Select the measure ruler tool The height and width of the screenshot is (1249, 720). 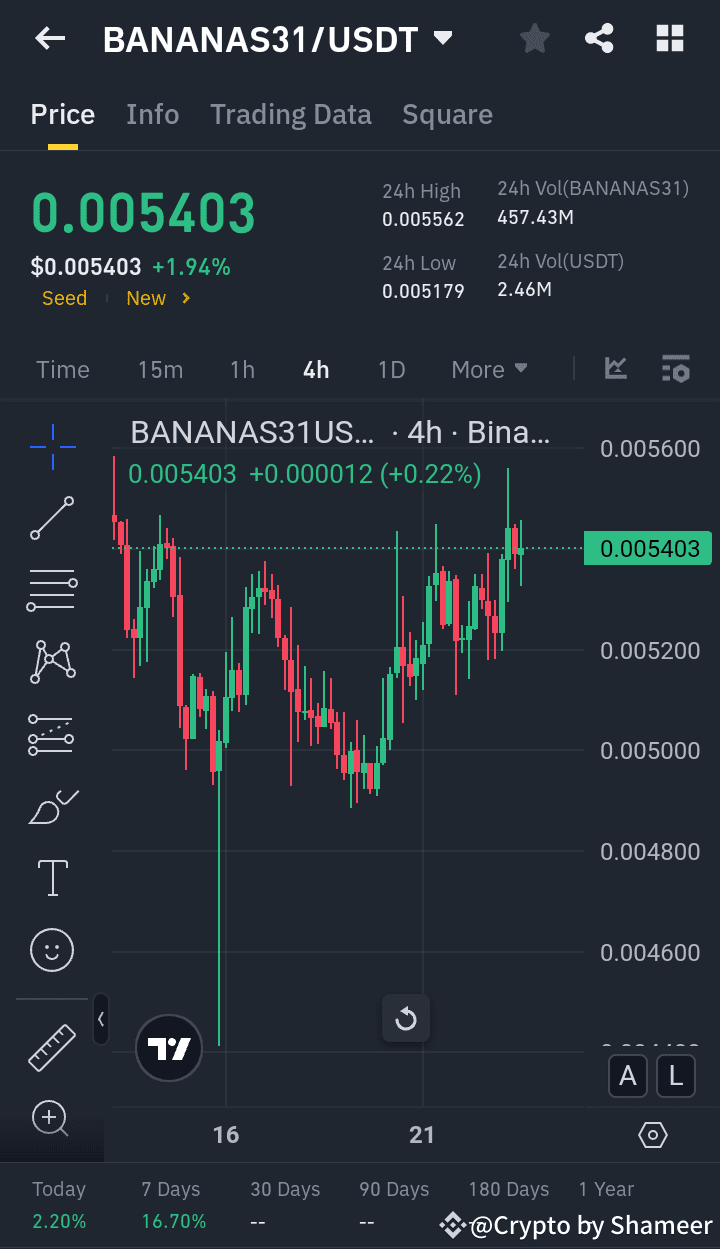(52, 1048)
